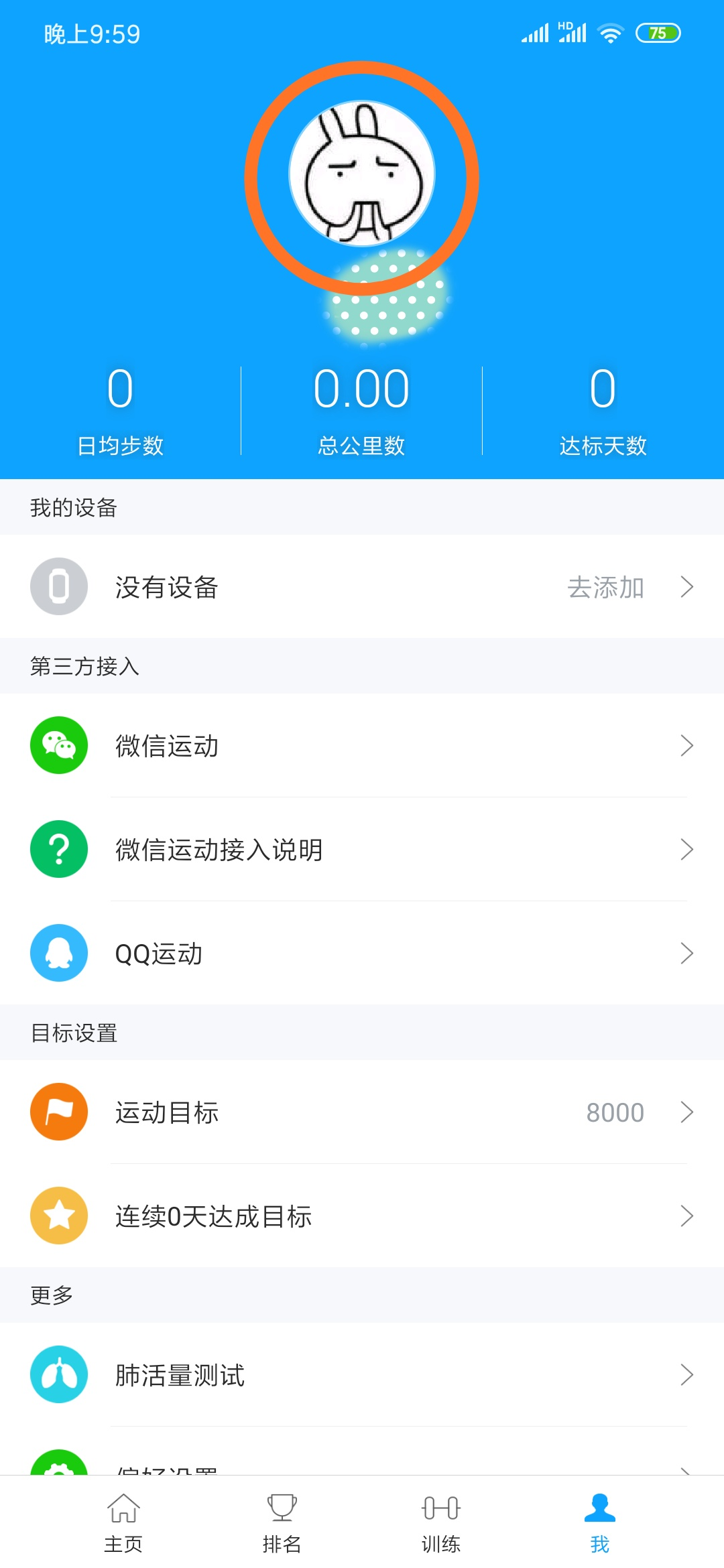Open 微信运动接入说明 instructions
This screenshot has width=724, height=1568.
click(x=362, y=849)
